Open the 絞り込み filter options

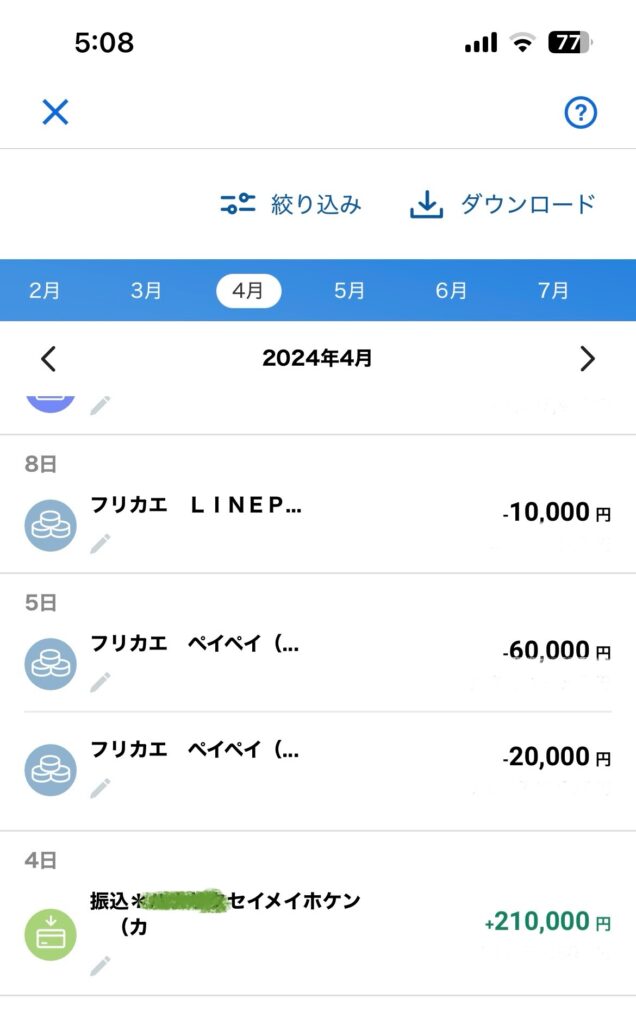(x=291, y=204)
